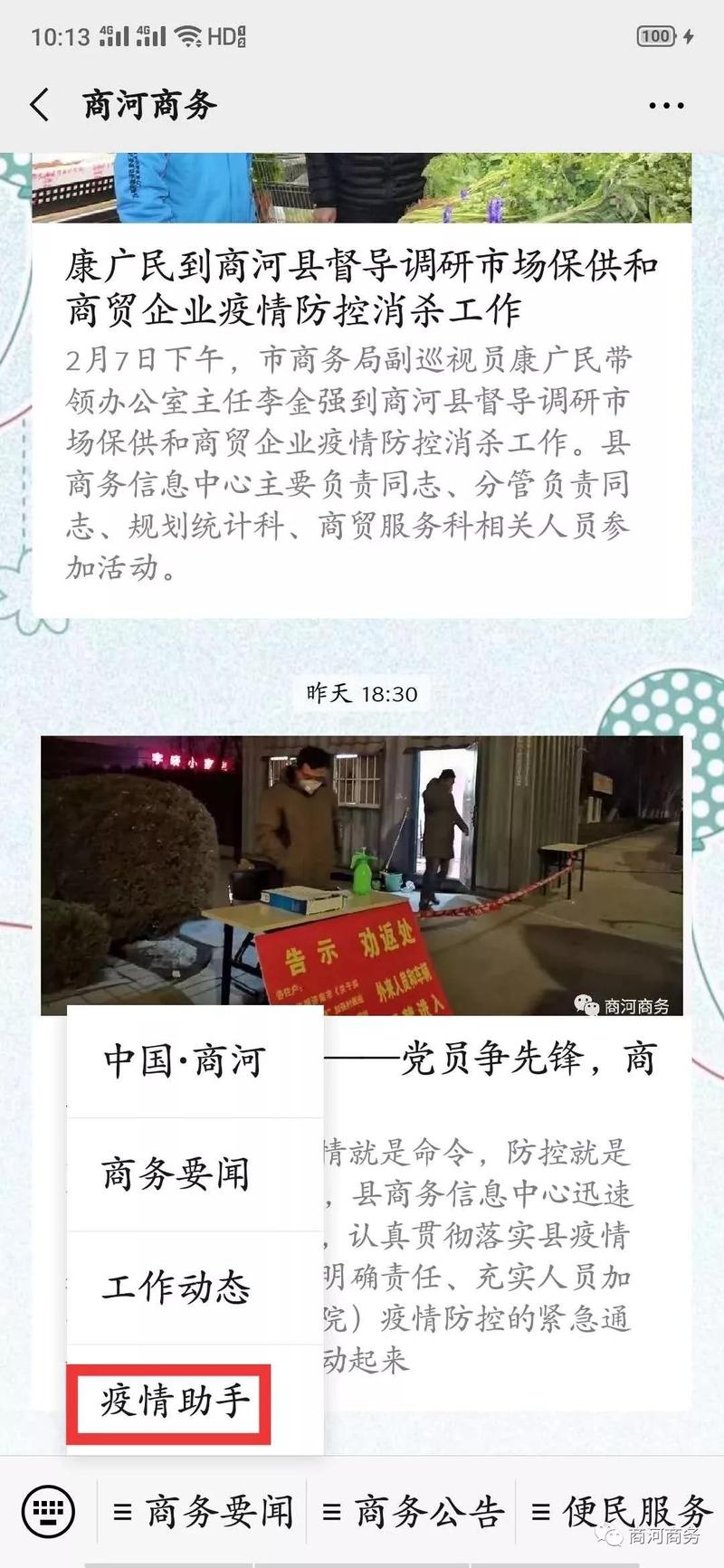724x1568 pixels.
Task: Choose 工作动态 menu item
Action: click(x=176, y=1288)
